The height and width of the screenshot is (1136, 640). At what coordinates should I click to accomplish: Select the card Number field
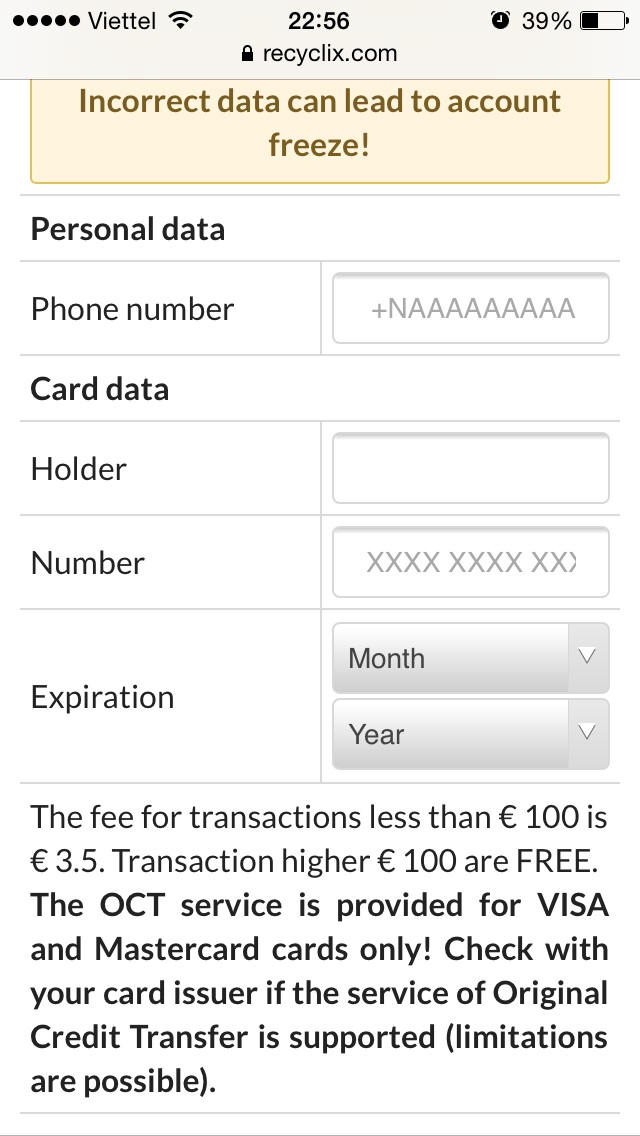[470, 562]
